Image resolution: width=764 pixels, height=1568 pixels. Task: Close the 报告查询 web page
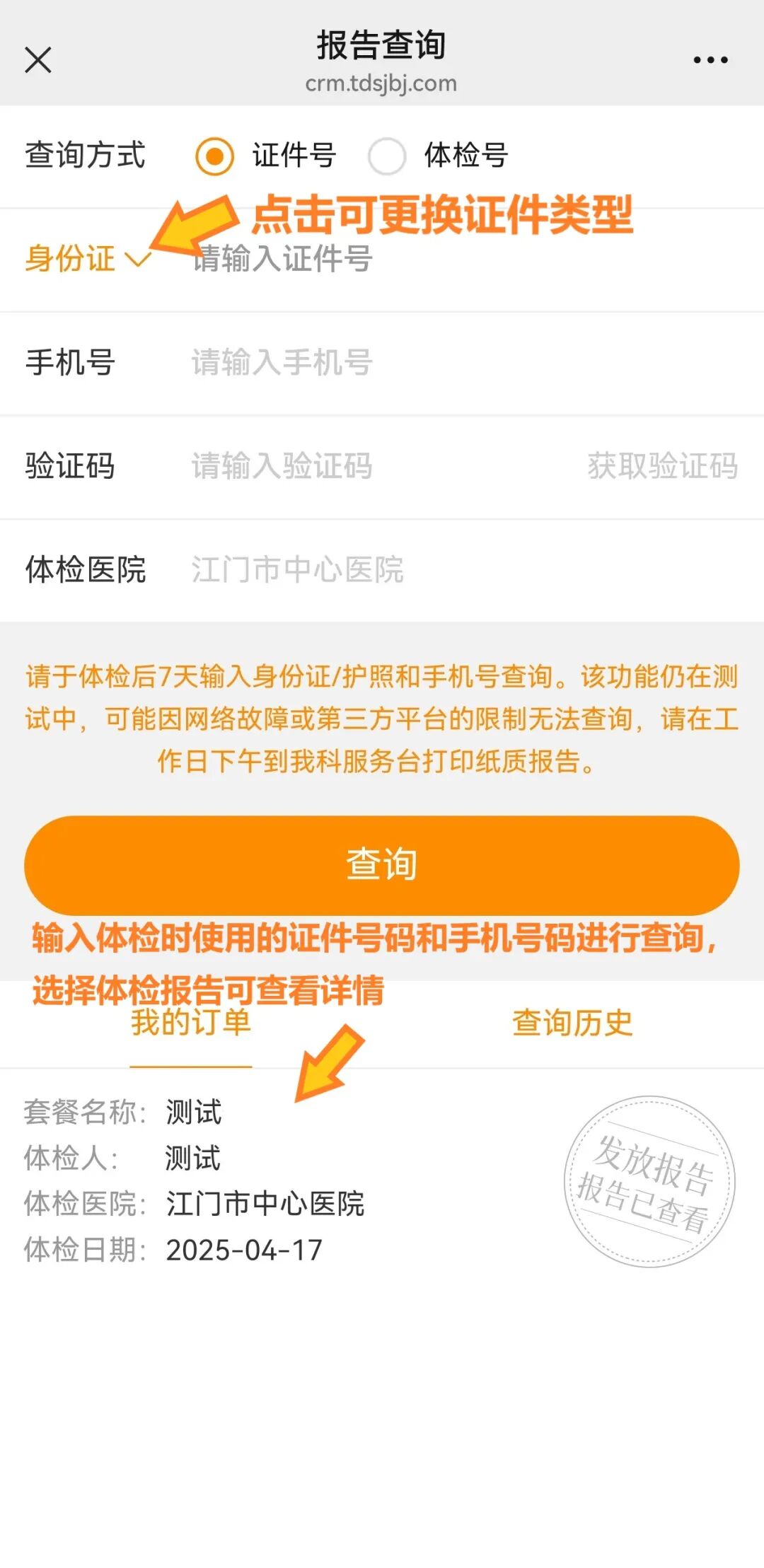coord(38,60)
